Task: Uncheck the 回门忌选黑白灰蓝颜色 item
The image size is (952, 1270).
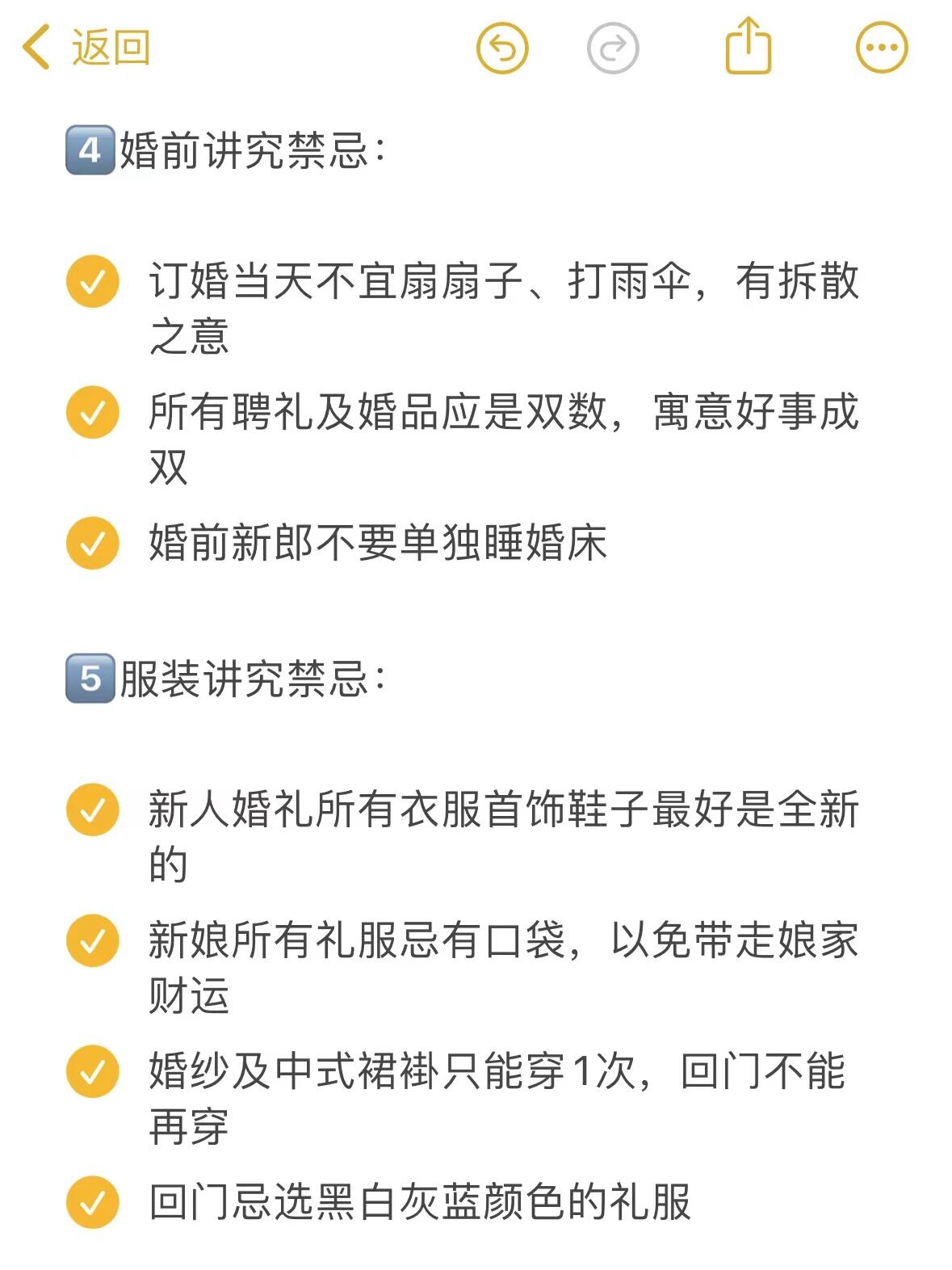Action: (x=93, y=1202)
